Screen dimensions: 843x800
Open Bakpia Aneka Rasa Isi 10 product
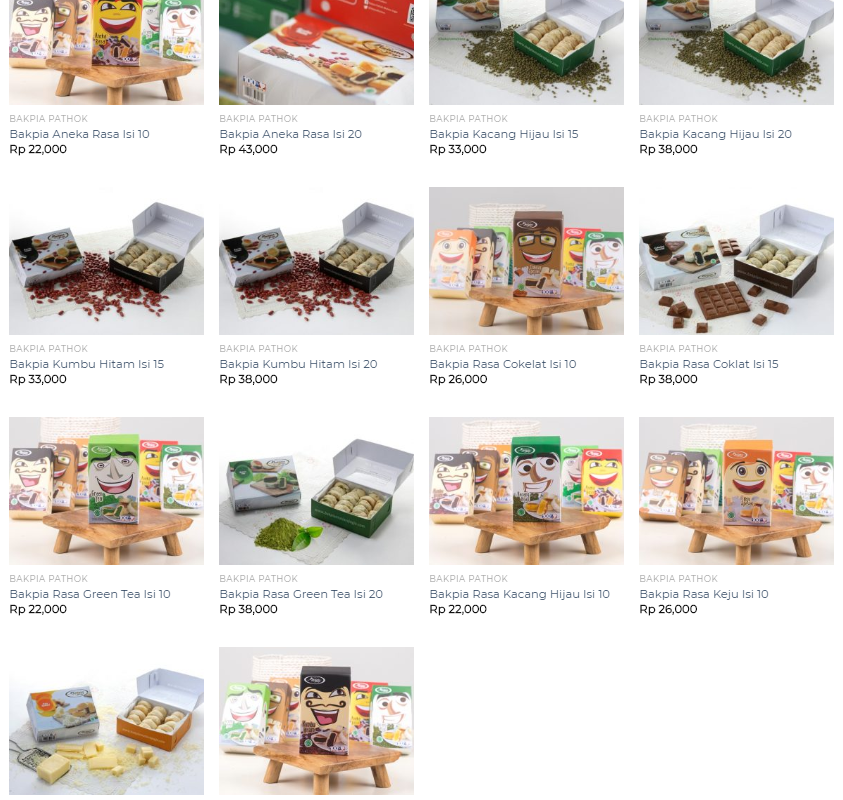[x=79, y=134]
